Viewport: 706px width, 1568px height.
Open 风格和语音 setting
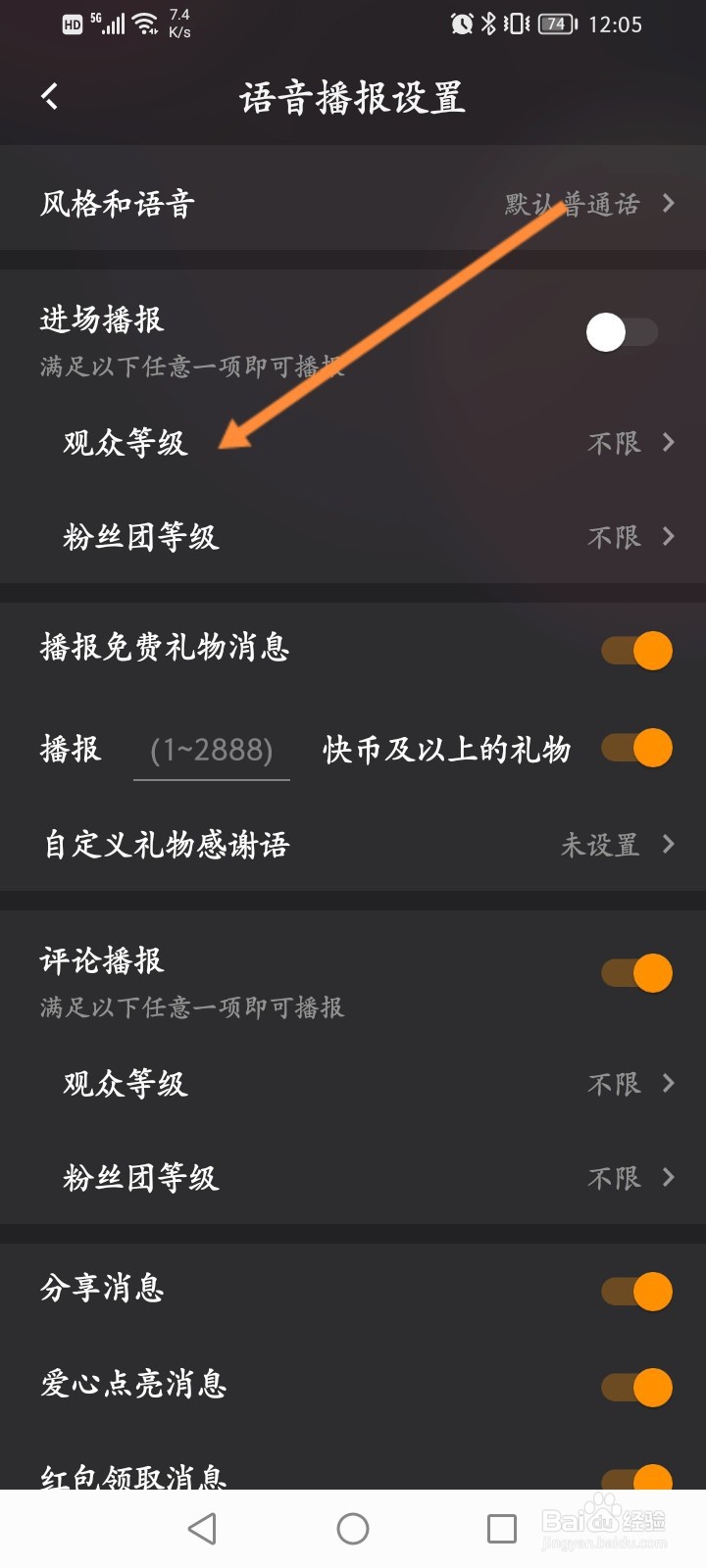click(353, 204)
